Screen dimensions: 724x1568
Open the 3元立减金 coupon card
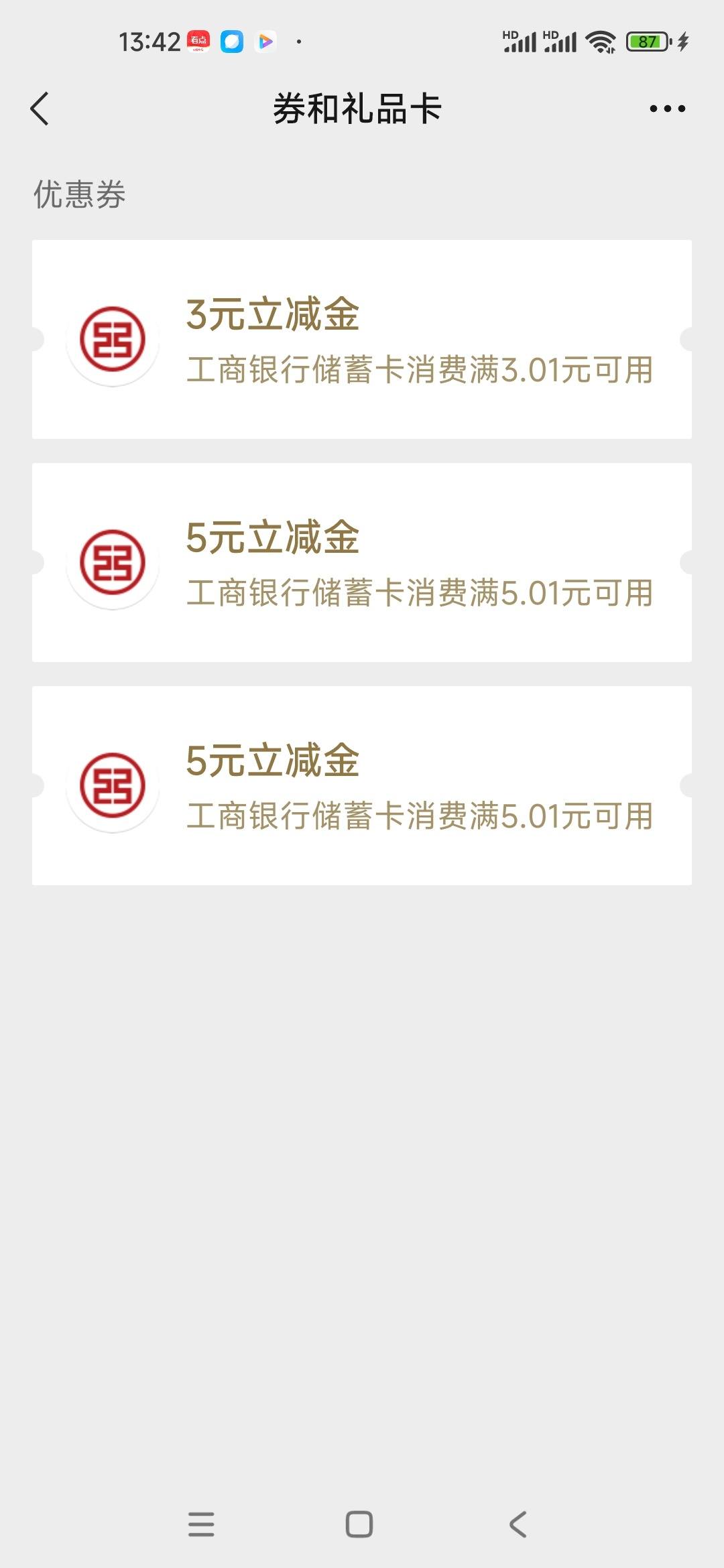(362, 339)
